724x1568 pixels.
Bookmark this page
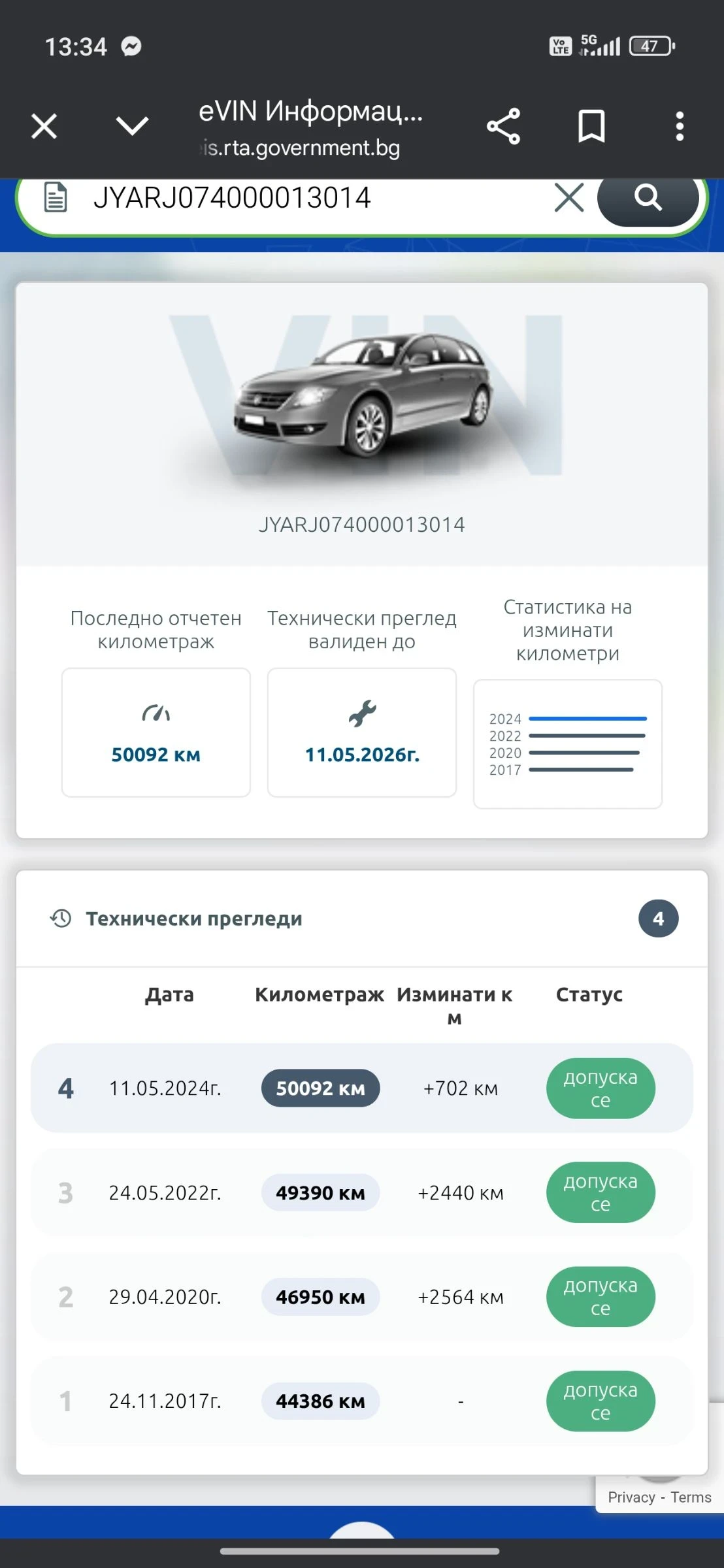click(x=591, y=126)
